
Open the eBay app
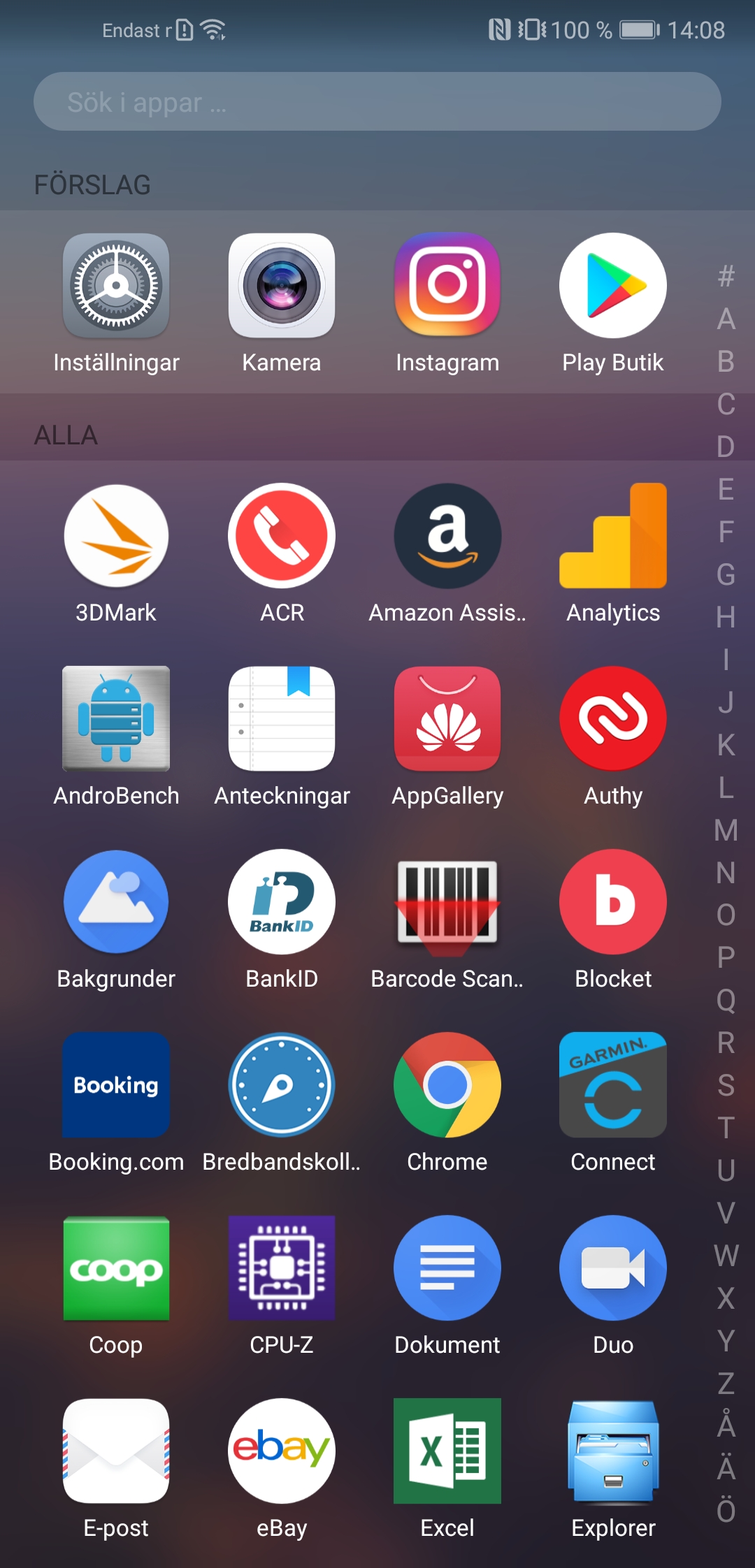[x=282, y=1451]
